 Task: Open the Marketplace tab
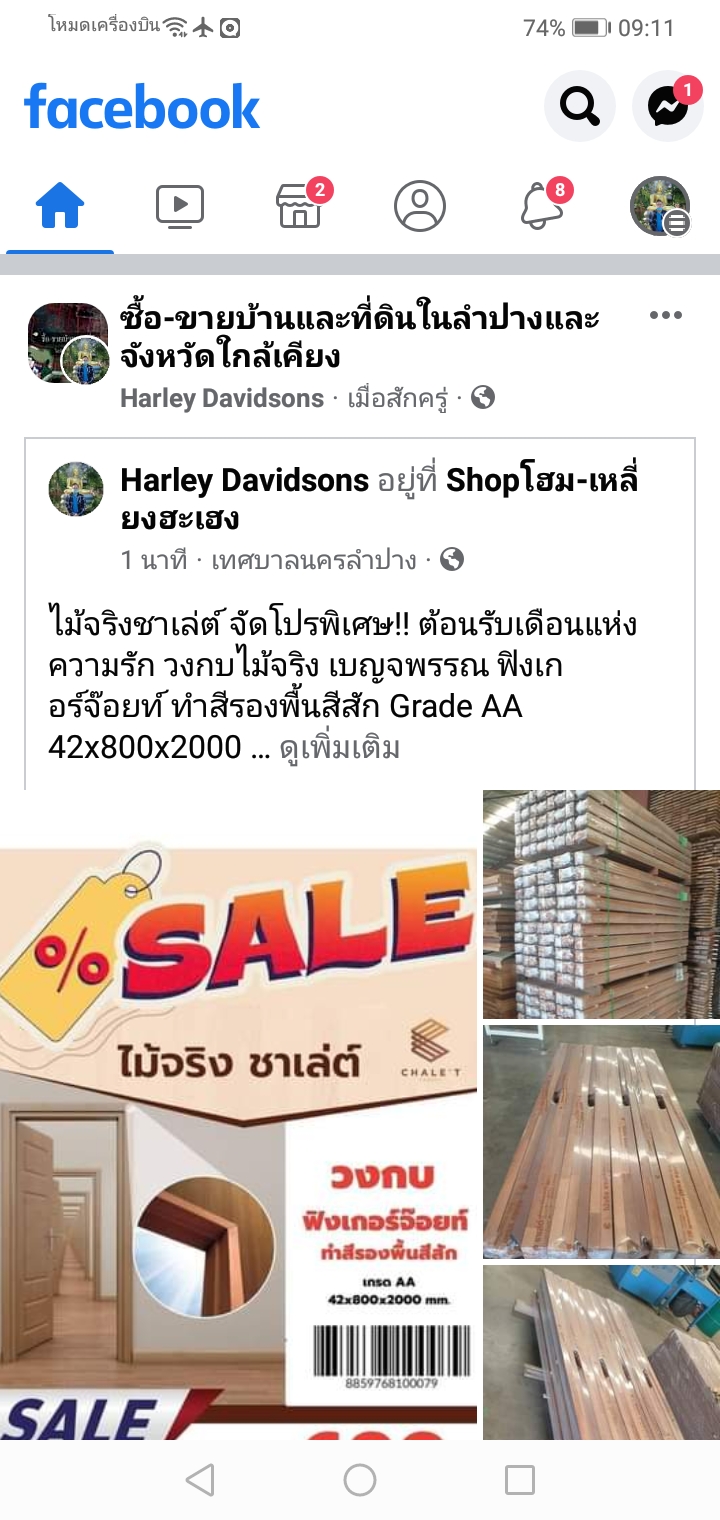click(300, 207)
